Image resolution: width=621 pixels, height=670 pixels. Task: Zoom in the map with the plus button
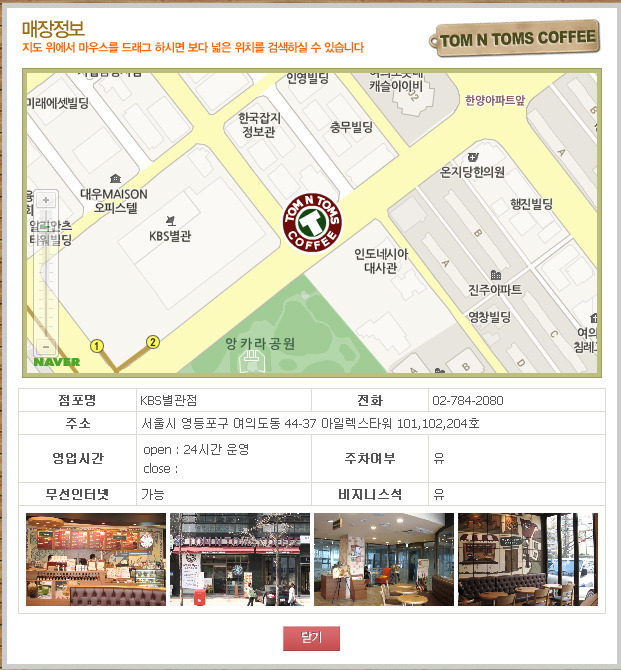click(x=46, y=200)
